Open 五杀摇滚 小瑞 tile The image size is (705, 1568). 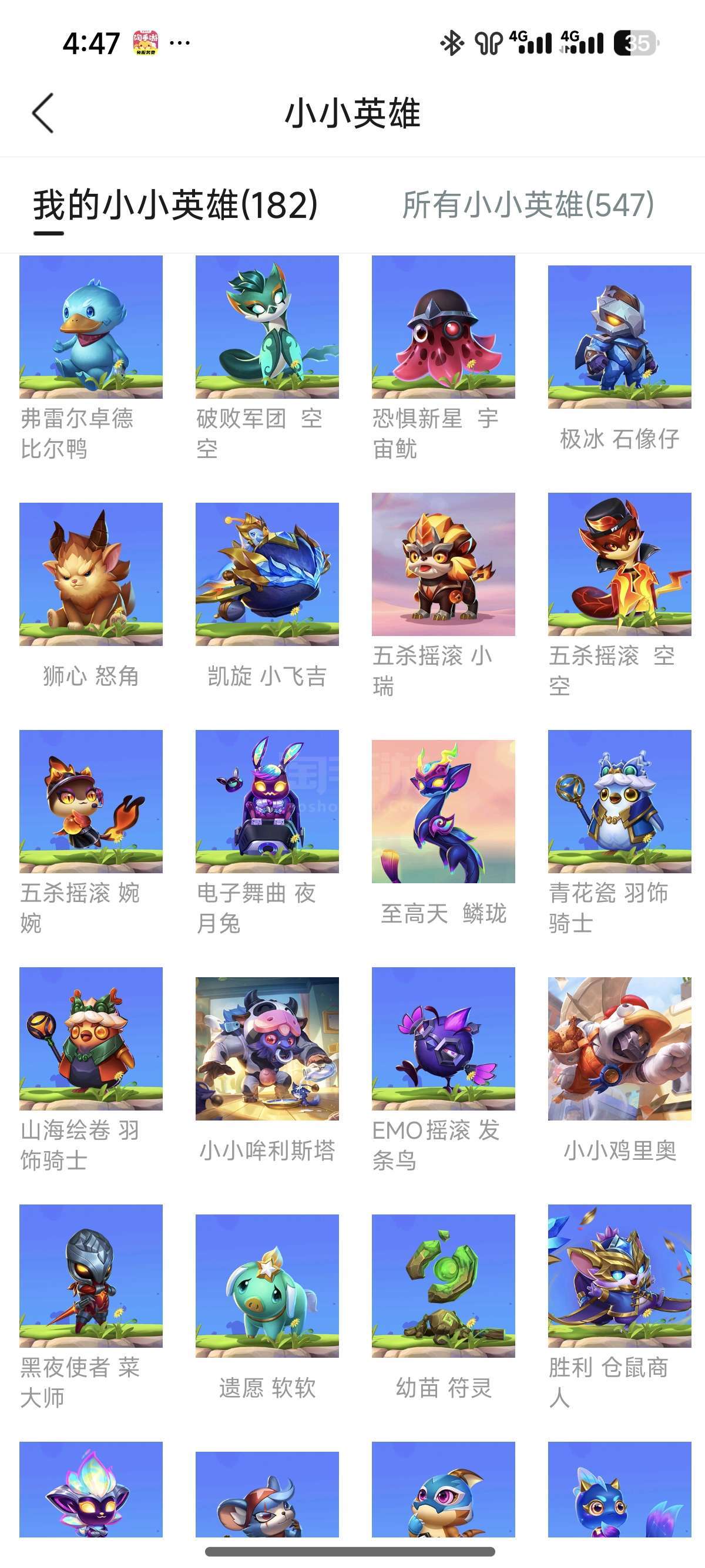pos(443,564)
